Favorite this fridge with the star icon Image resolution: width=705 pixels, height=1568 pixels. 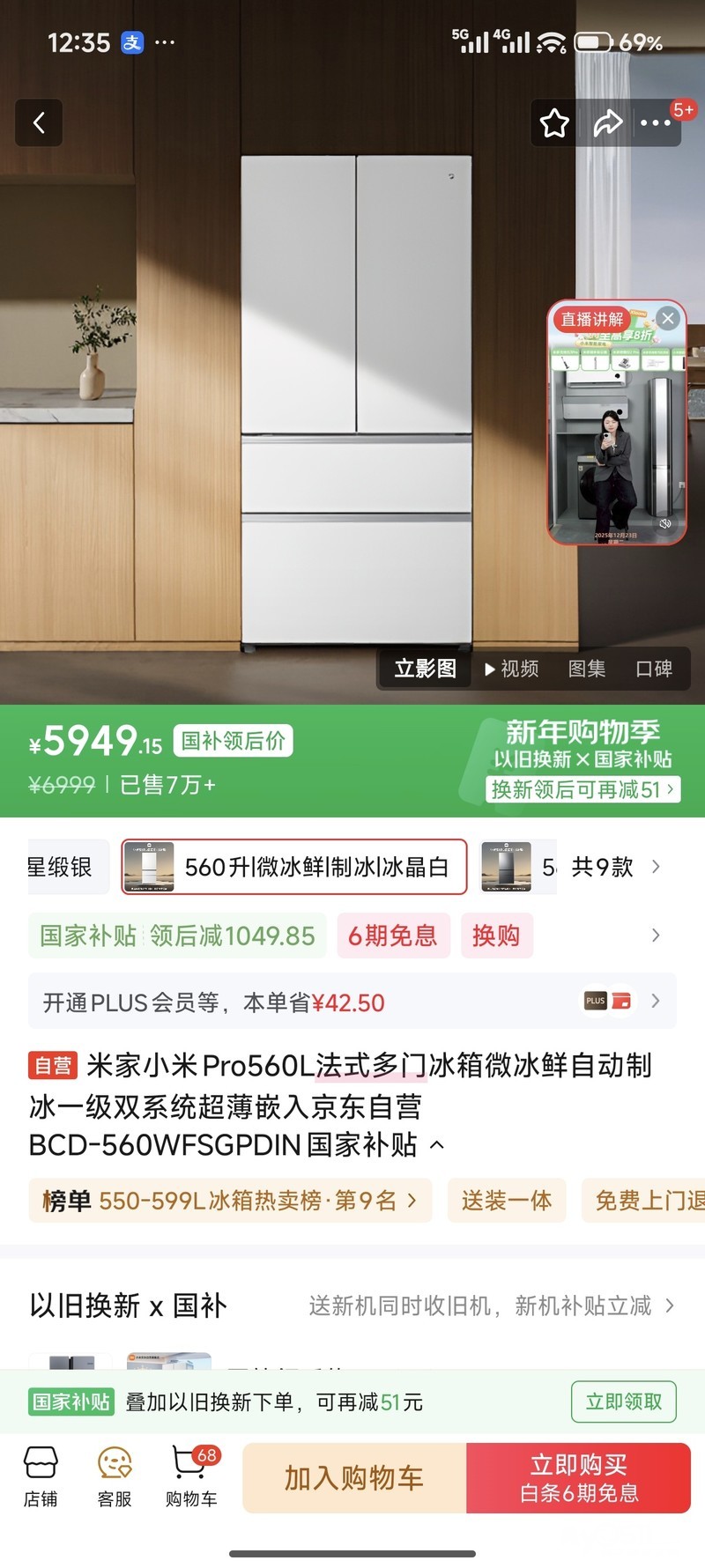(554, 122)
